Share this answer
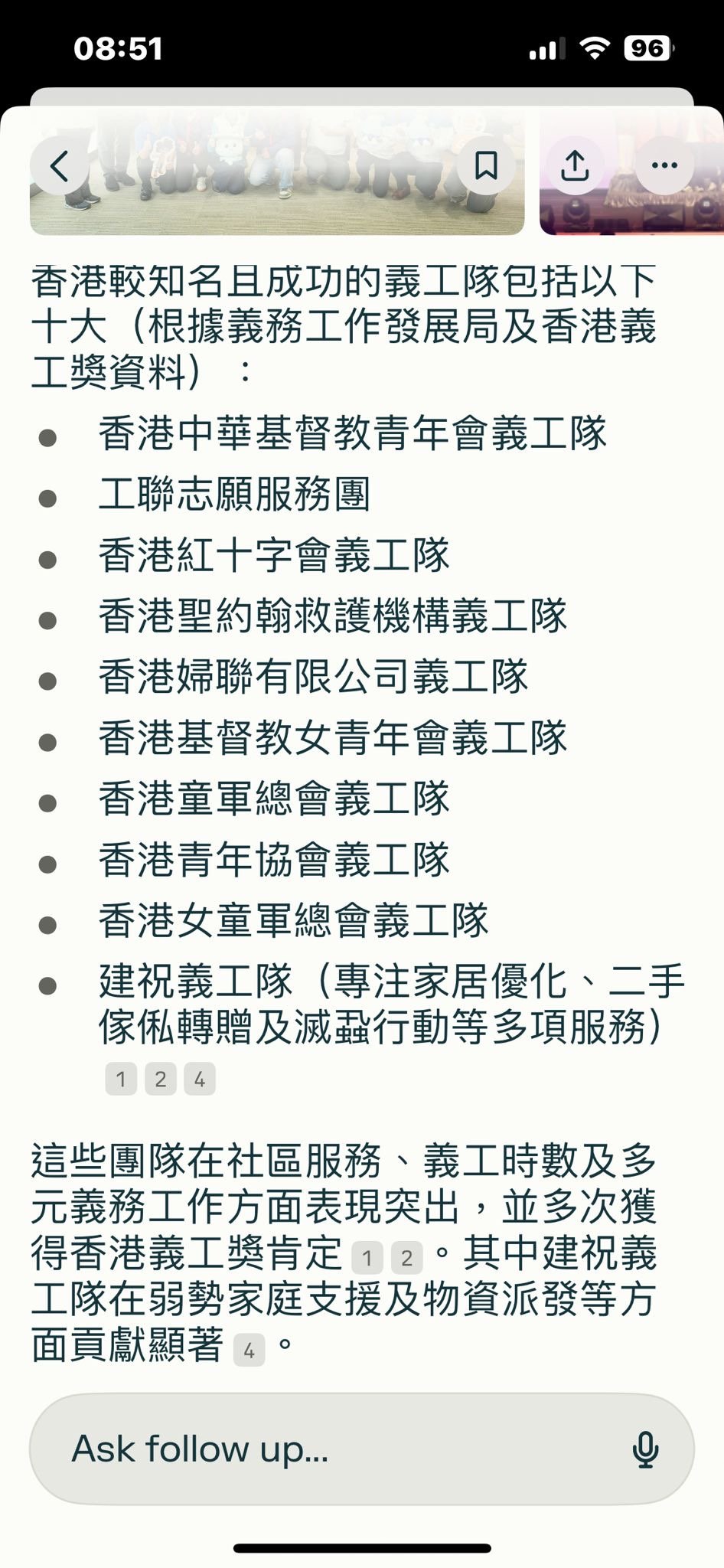Image resolution: width=724 pixels, height=1568 pixels. tap(575, 165)
